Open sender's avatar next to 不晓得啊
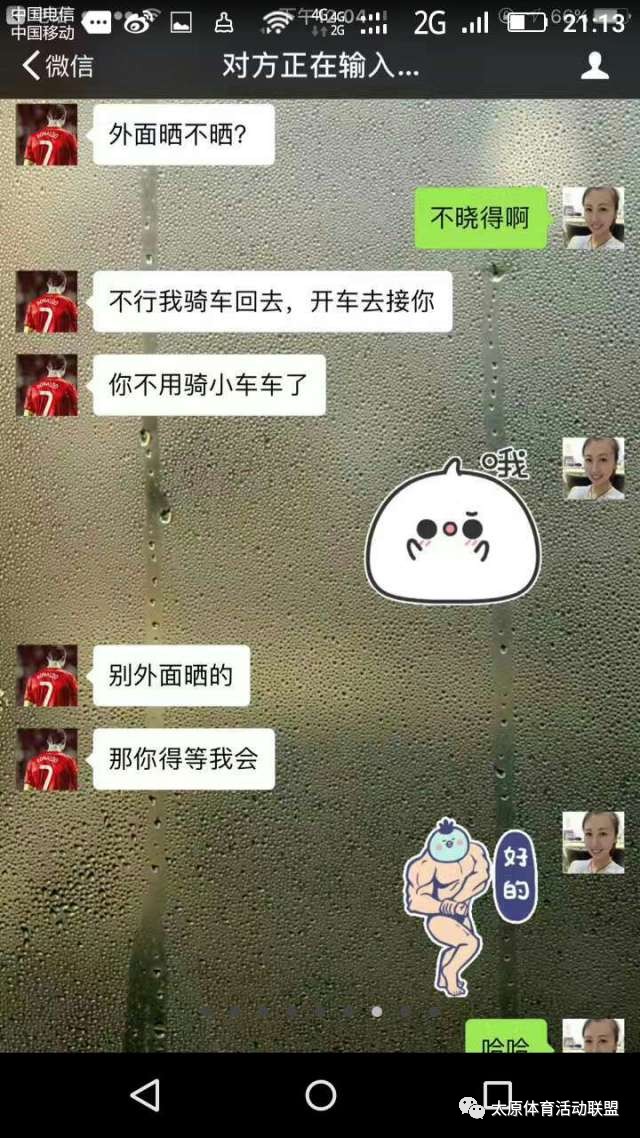Screen dimensions: 640x1138 593,217
